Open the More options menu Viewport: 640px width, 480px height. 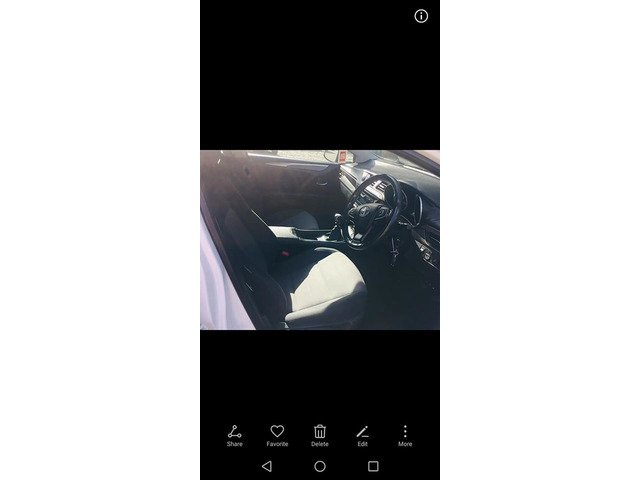(405, 434)
